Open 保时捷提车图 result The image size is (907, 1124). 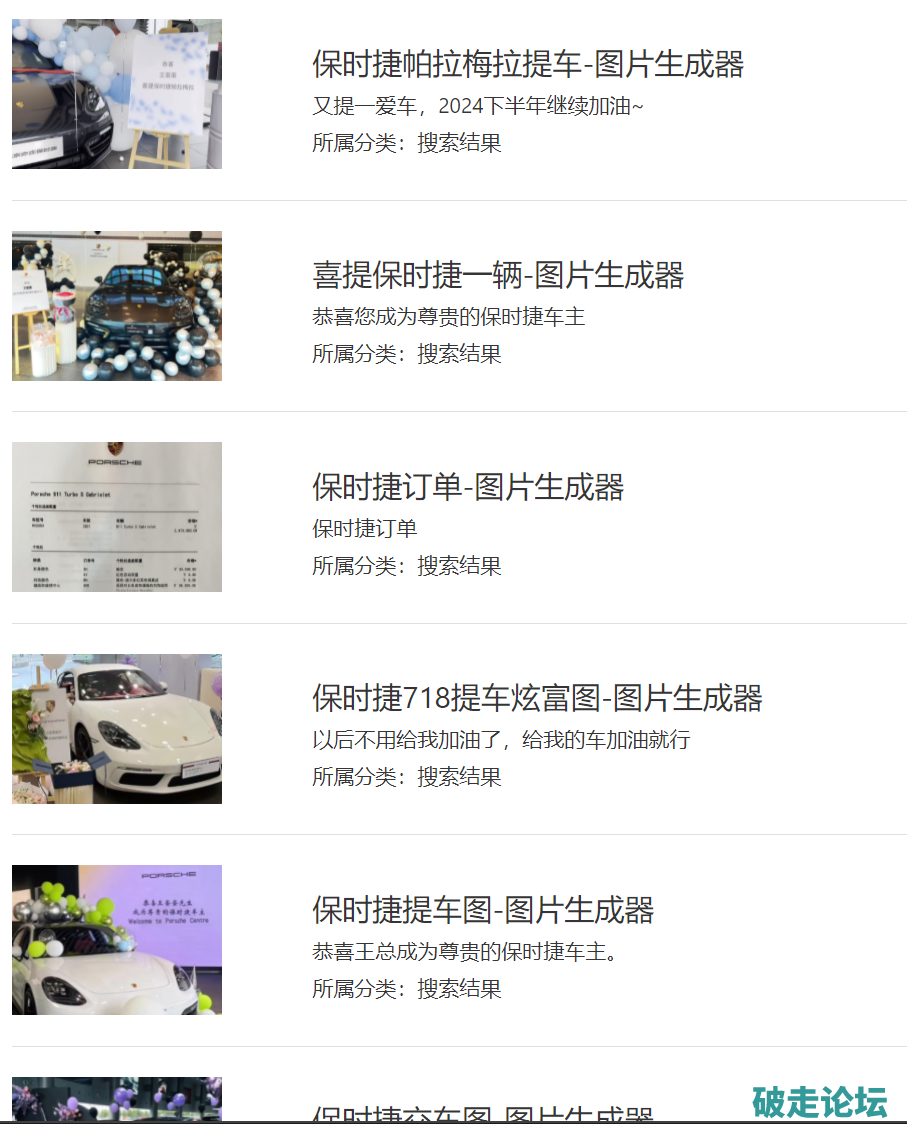(483, 910)
